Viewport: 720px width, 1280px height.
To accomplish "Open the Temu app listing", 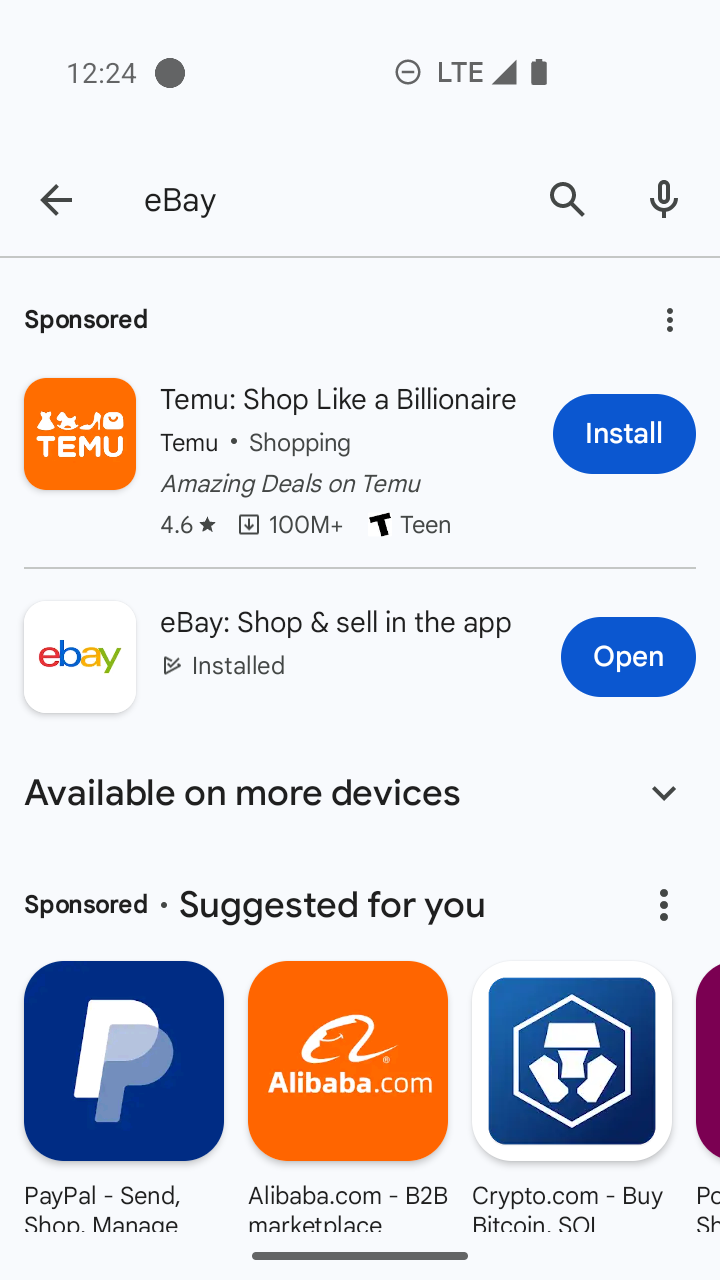I will (x=280, y=460).
